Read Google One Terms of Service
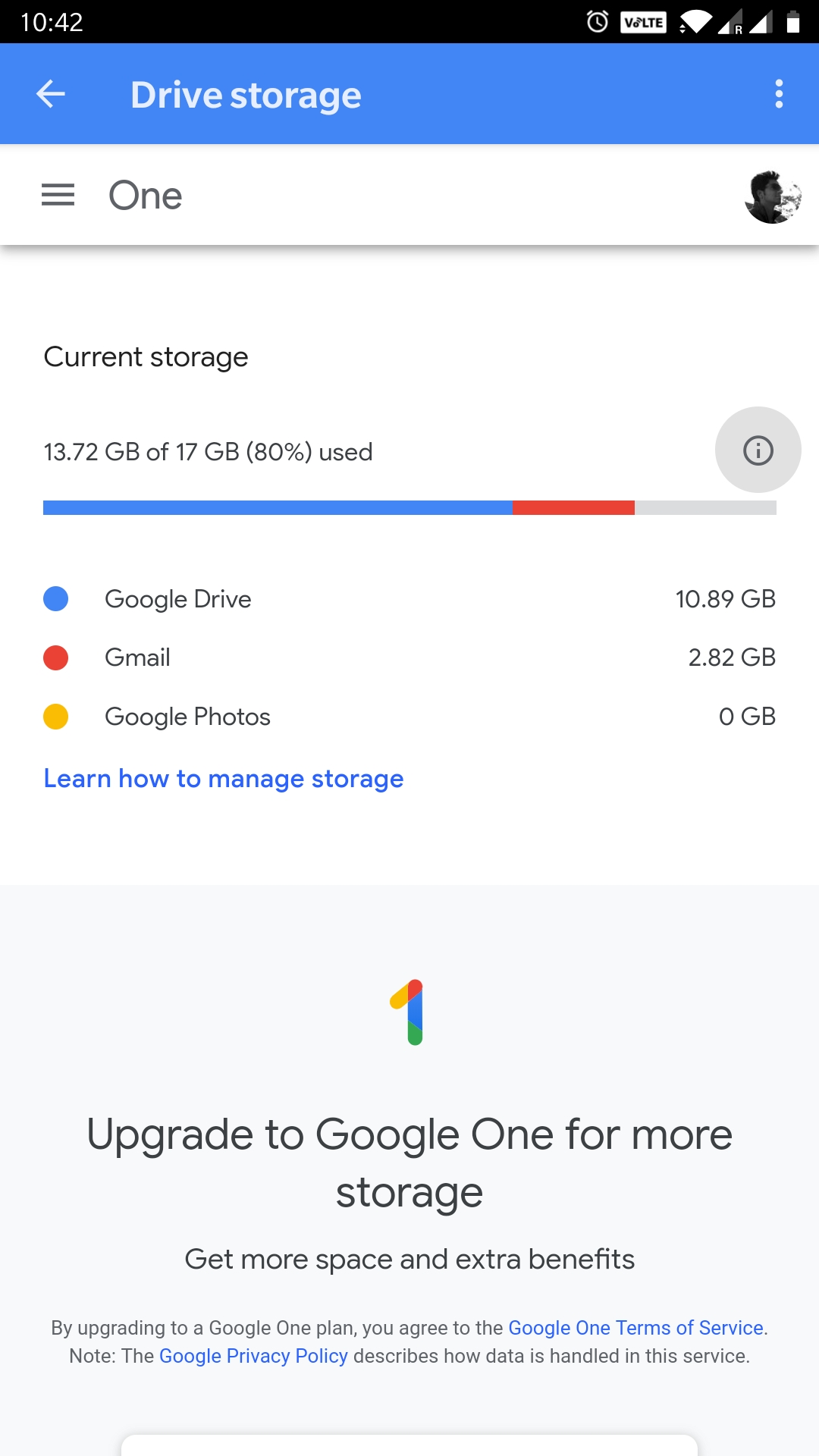This screenshot has height=1456, width=819. pyautogui.click(x=635, y=1328)
